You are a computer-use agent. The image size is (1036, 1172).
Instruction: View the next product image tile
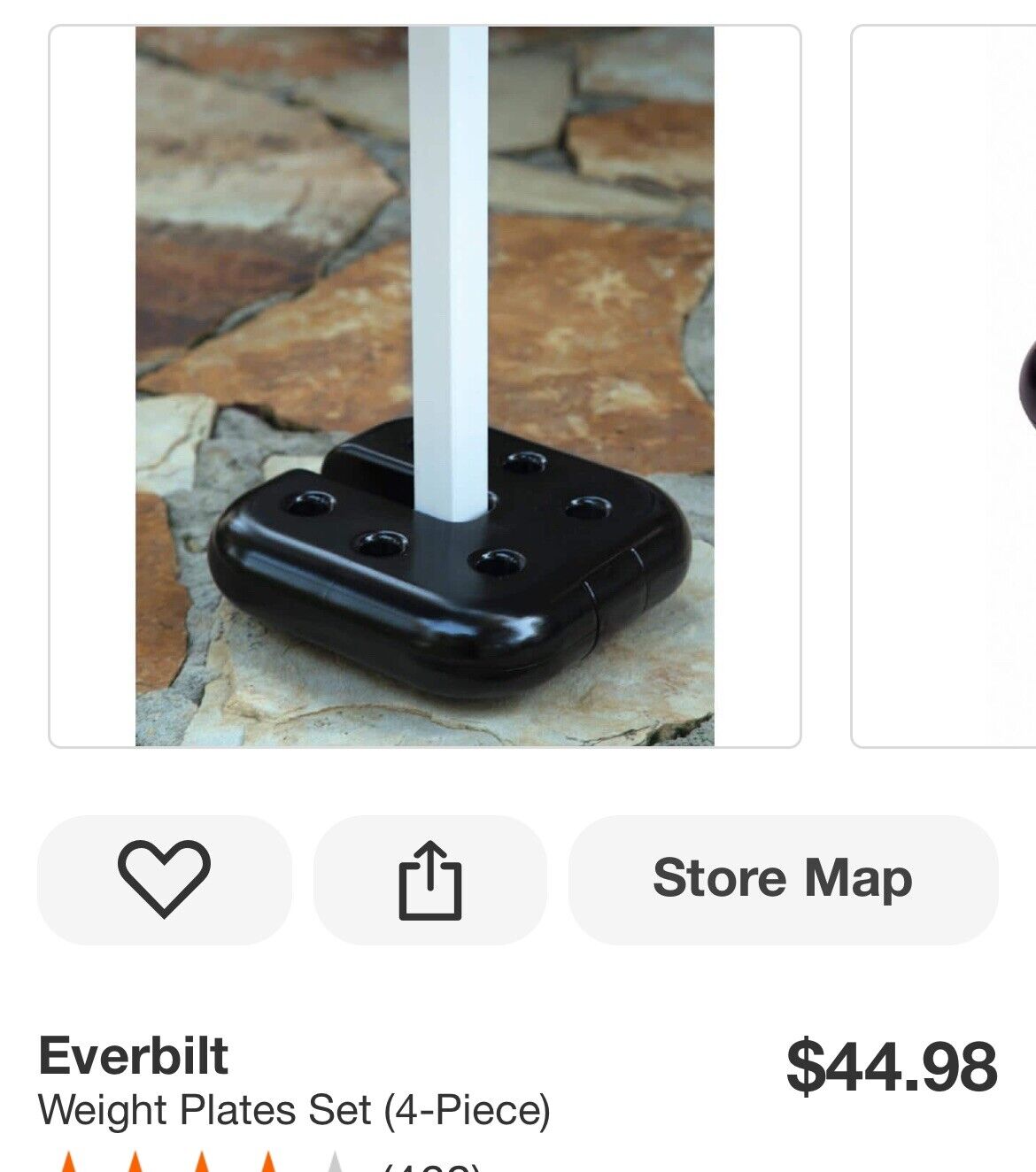944,386
